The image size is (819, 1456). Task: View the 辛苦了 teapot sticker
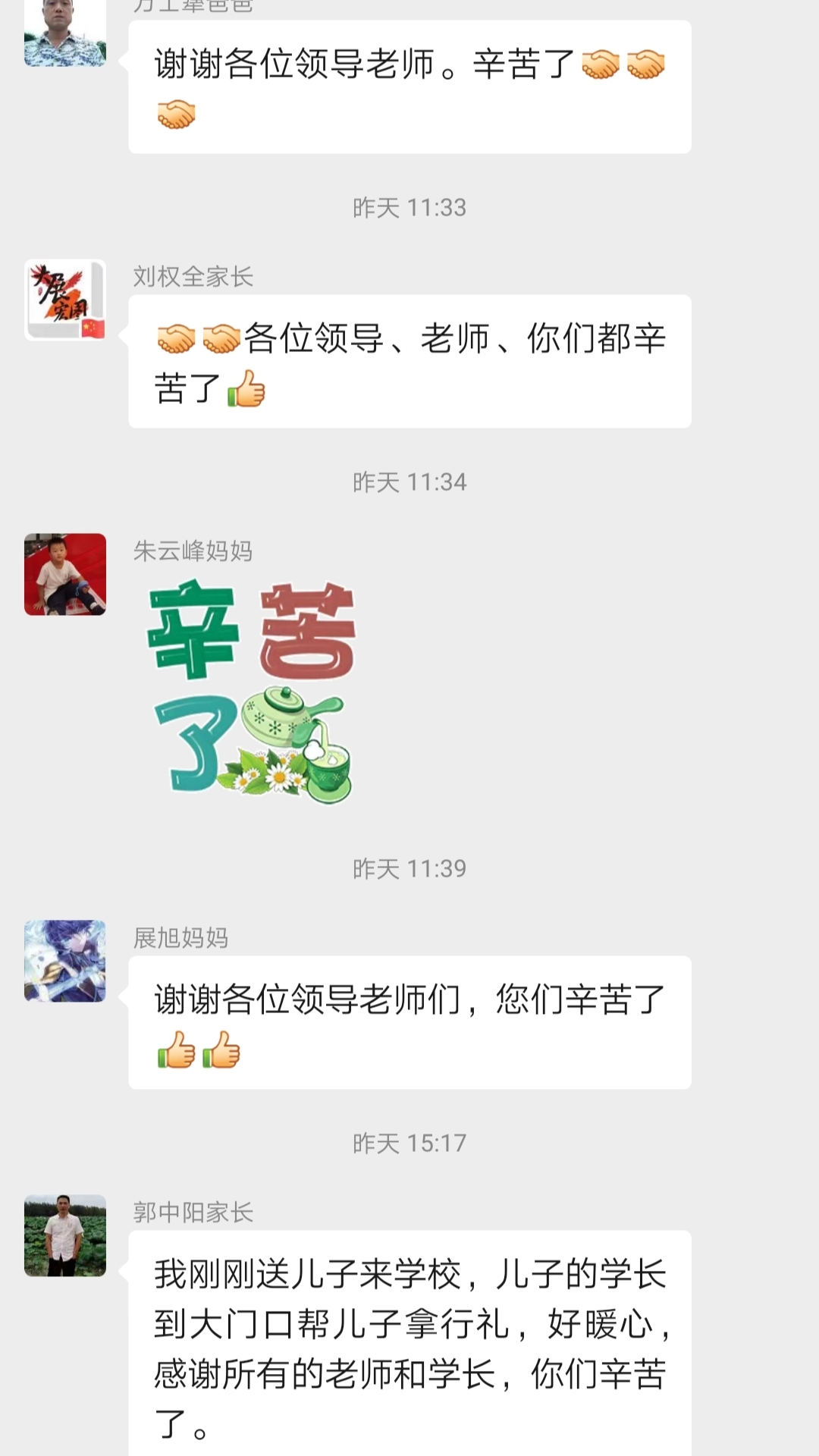coord(252,690)
